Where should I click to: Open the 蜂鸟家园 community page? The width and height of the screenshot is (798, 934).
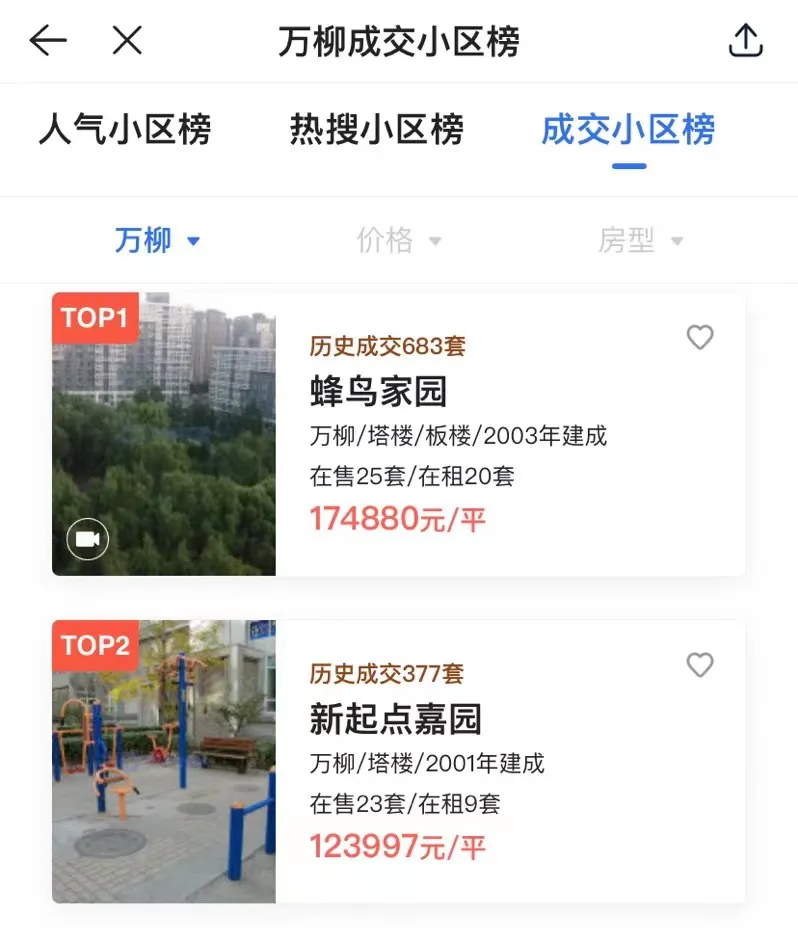point(378,393)
